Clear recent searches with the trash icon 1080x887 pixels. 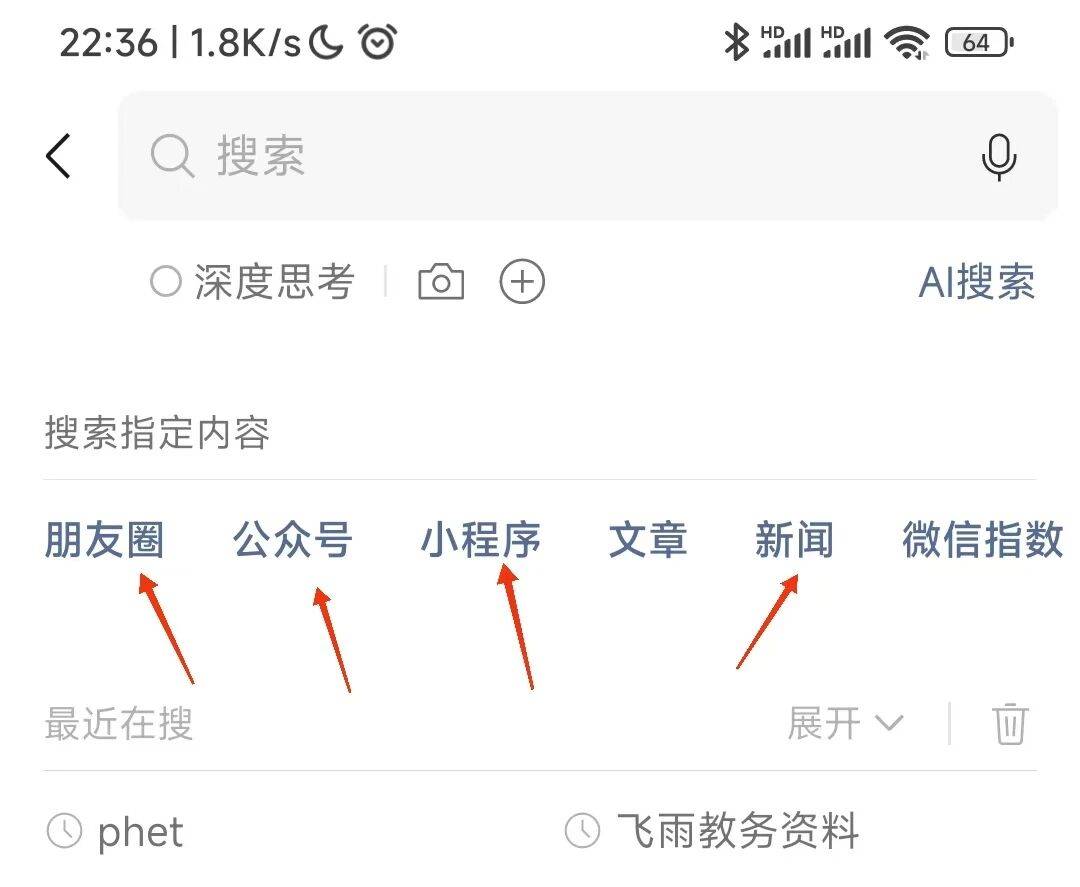(1009, 723)
